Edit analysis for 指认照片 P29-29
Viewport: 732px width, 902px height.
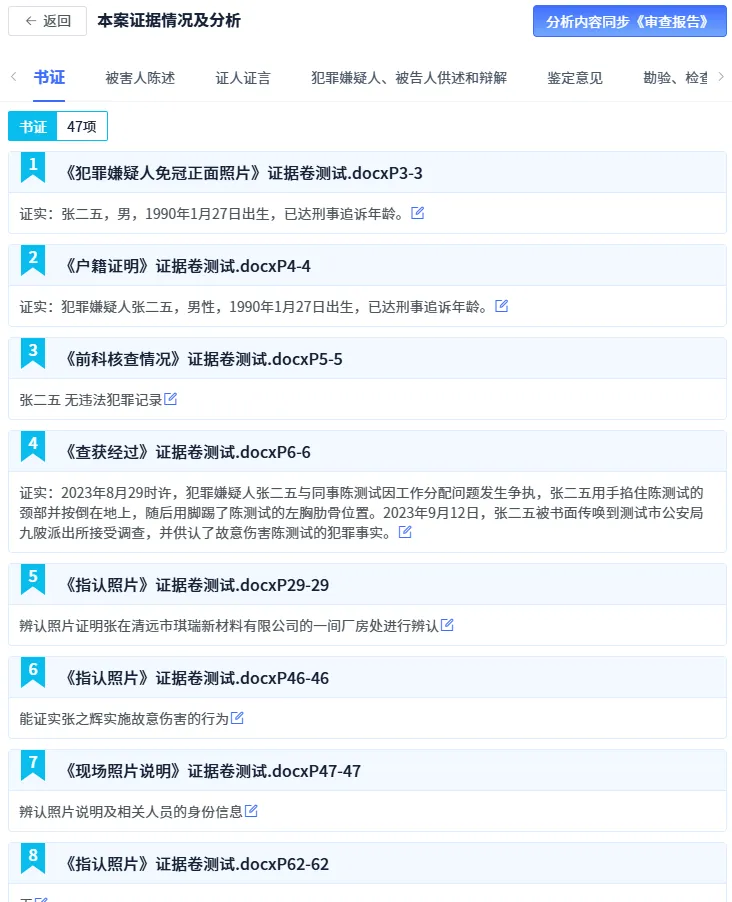[447, 625]
